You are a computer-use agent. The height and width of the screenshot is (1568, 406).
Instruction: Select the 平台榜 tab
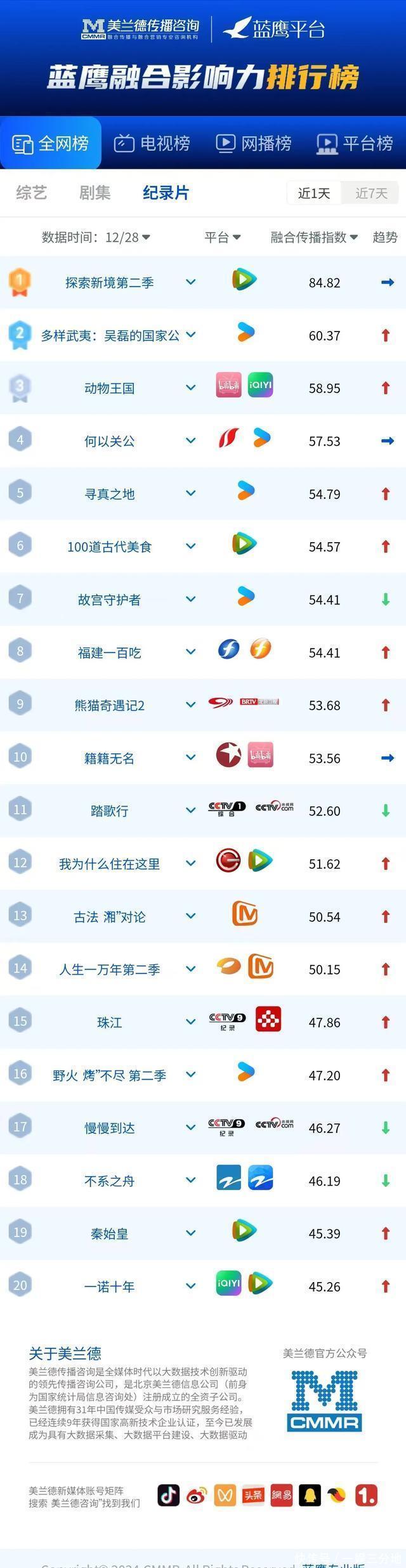355,143
